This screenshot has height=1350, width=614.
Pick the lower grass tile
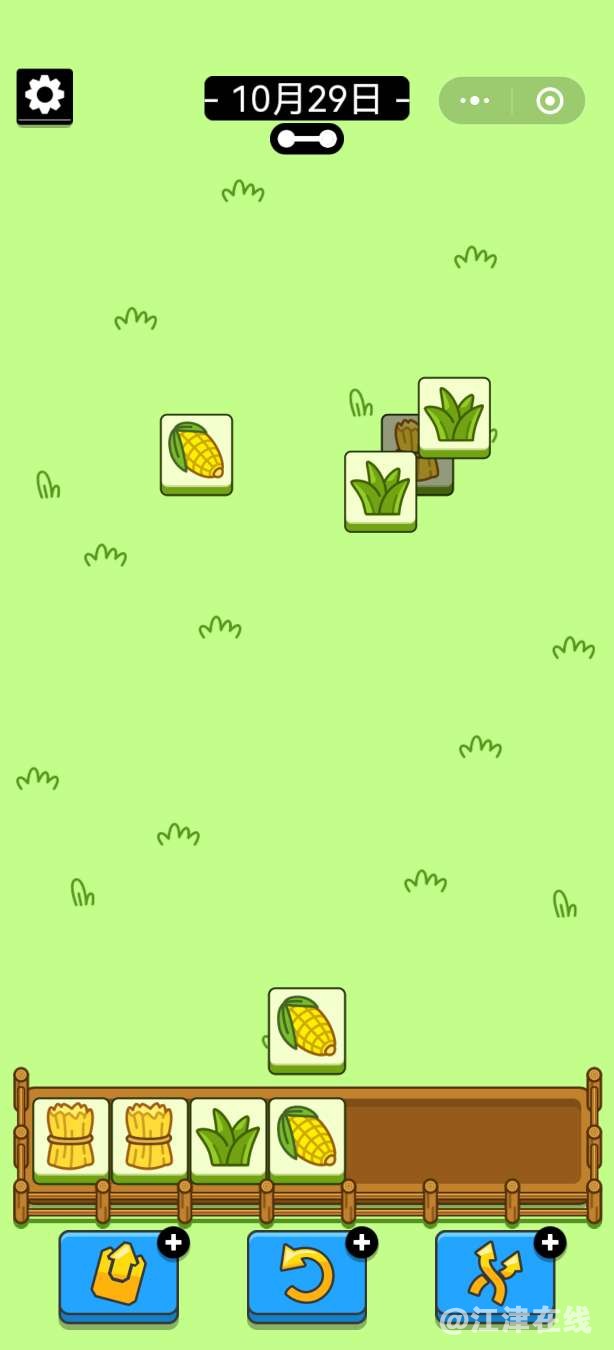pyautogui.click(x=380, y=490)
